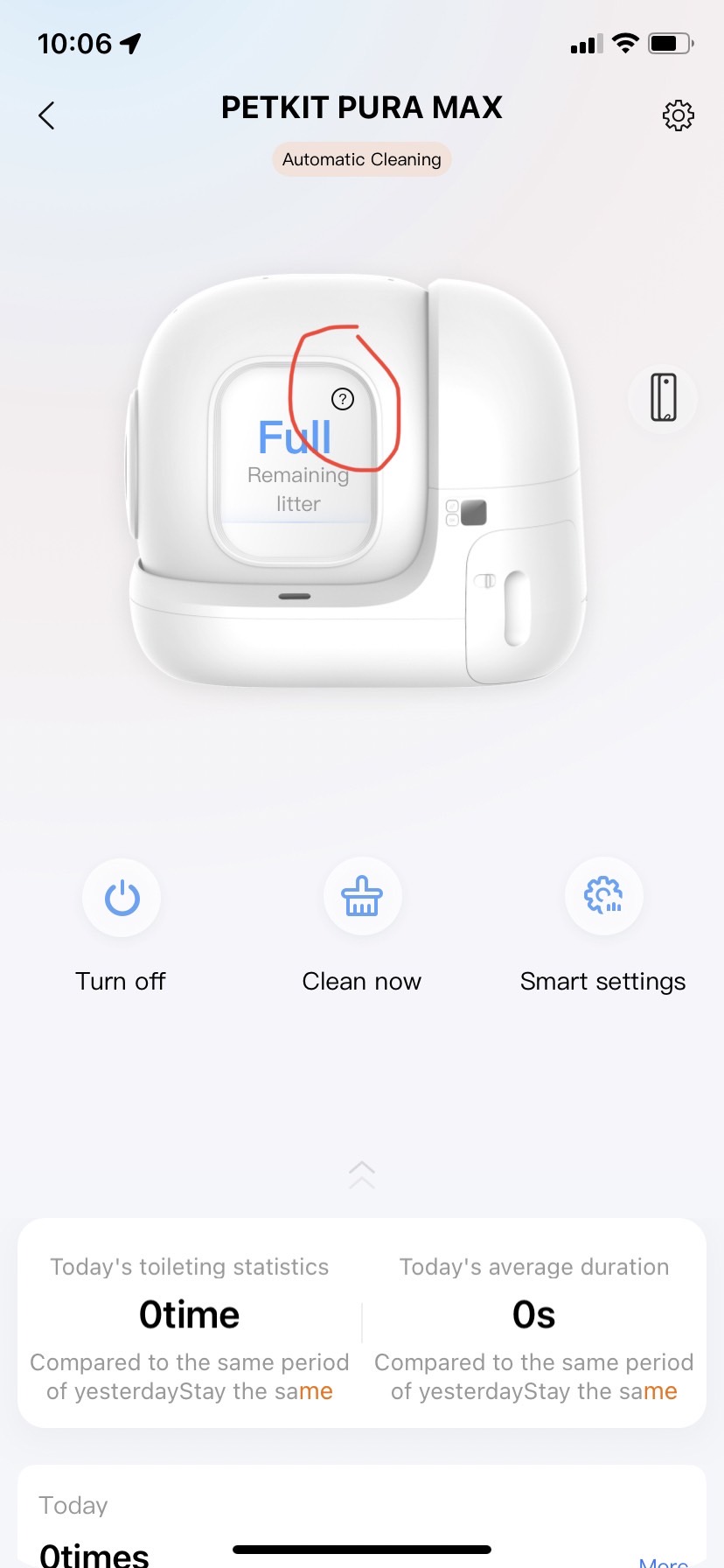Viewport: 724px width, 1568px height.
Task: Open Smart settings
Action: pyautogui.click(x=603, y=899)
